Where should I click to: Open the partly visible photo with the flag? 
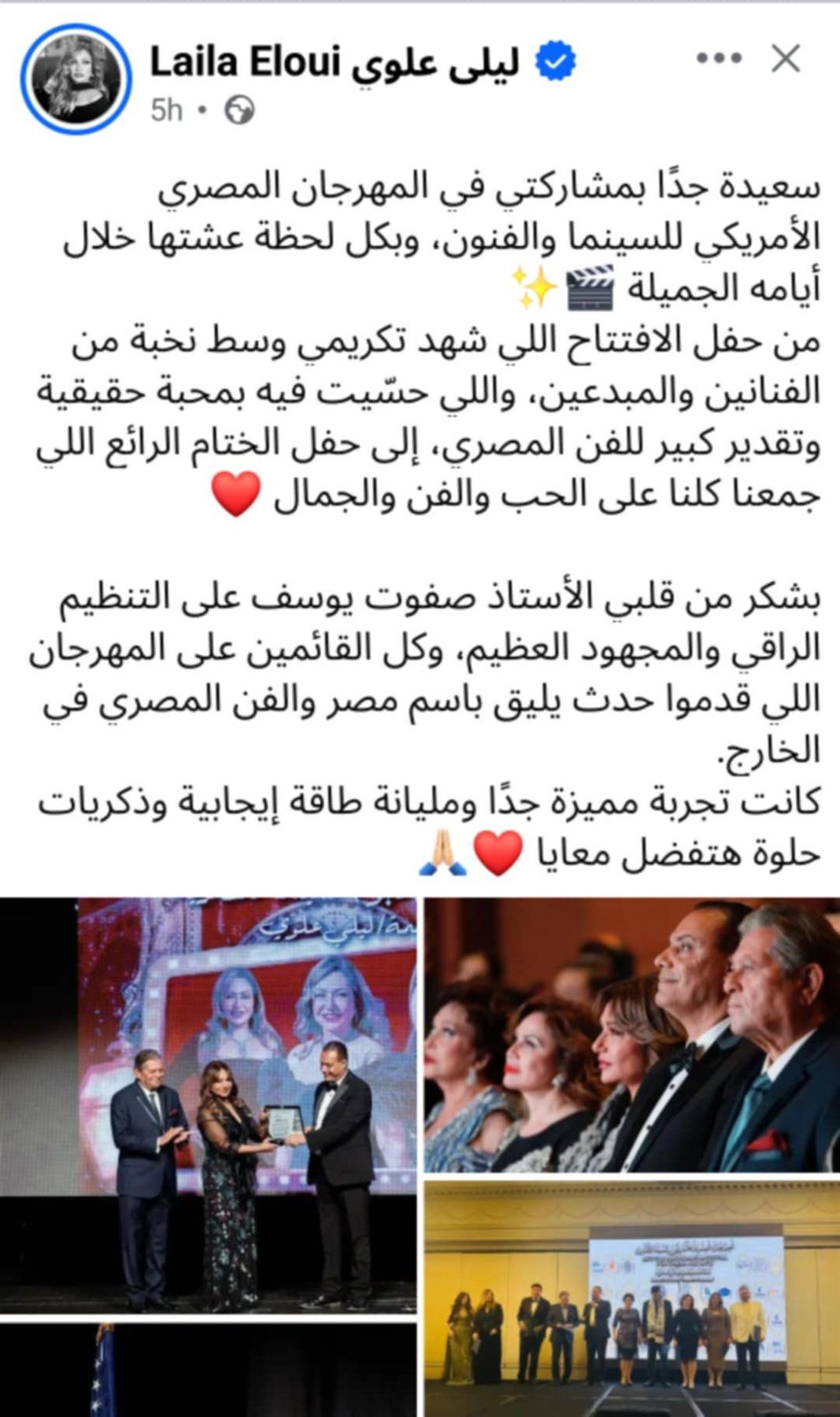pos(208,1370)
